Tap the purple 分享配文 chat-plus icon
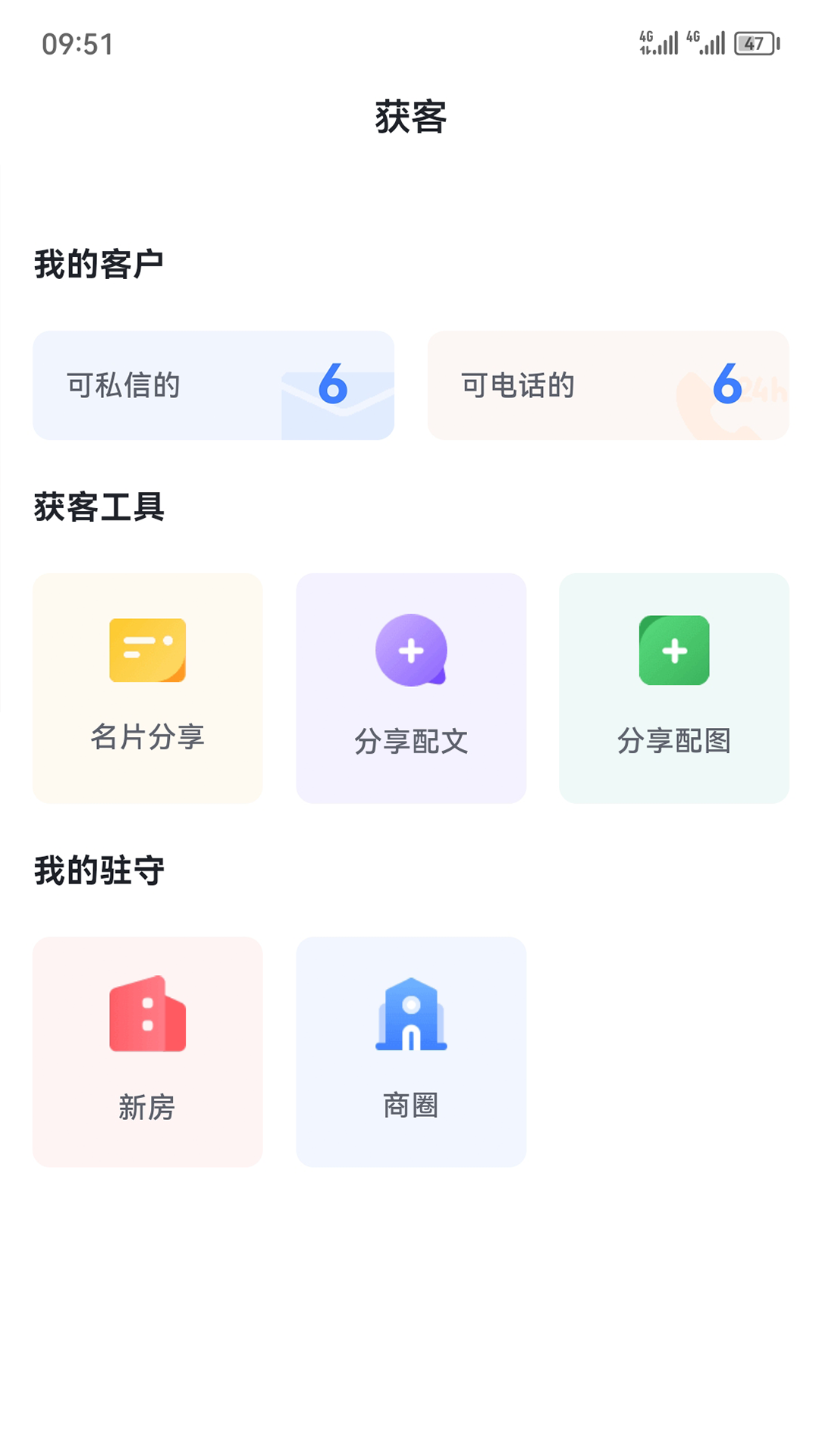Screen dimensions: 819x1456 point(410,650)
